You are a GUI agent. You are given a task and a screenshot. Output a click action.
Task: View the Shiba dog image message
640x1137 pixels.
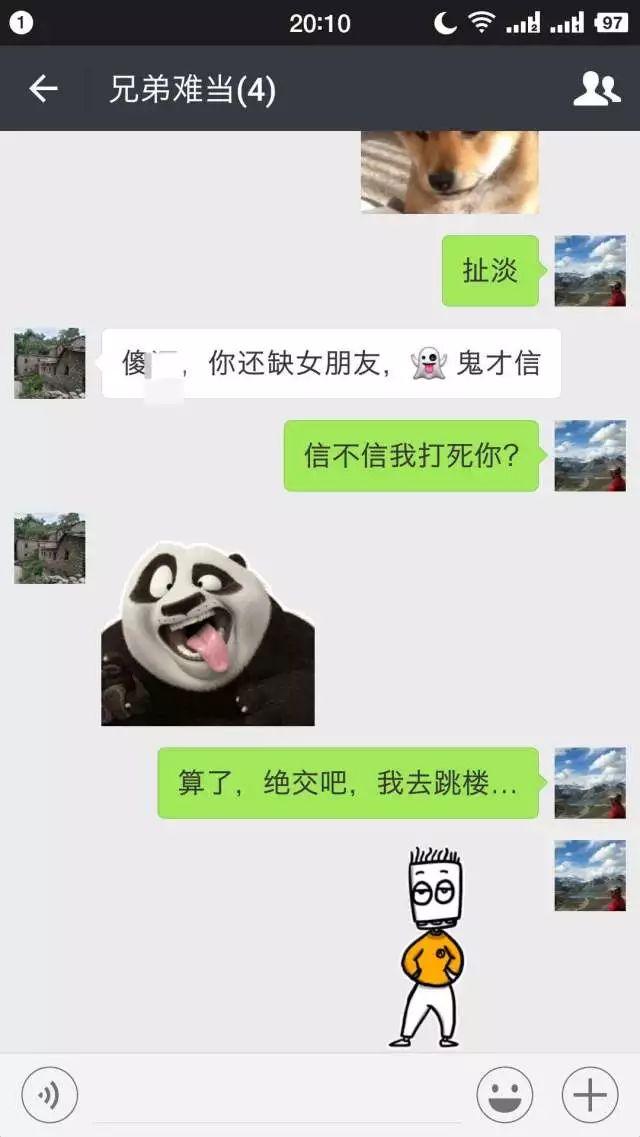449,172
